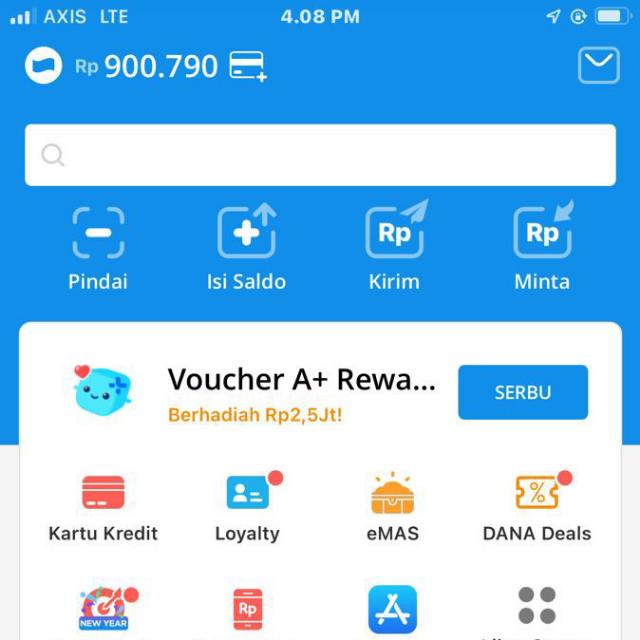Screen dimensions: 640x640
Task: Open the four-dot more services icon
Action: click(x=537, y=607)
